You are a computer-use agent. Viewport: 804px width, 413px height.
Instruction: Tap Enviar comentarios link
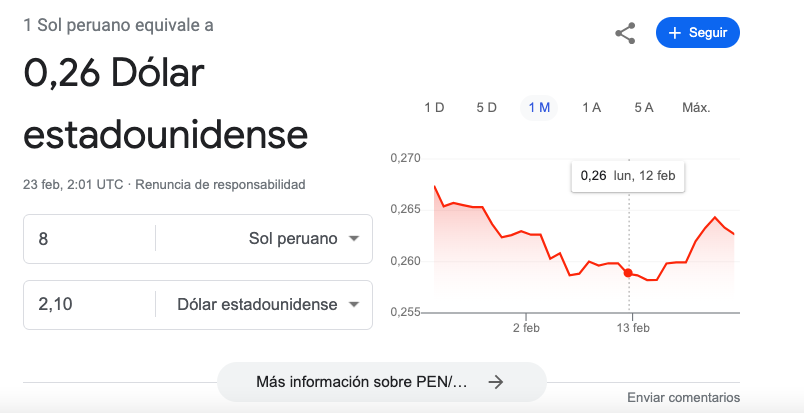[x=684, y=398]
